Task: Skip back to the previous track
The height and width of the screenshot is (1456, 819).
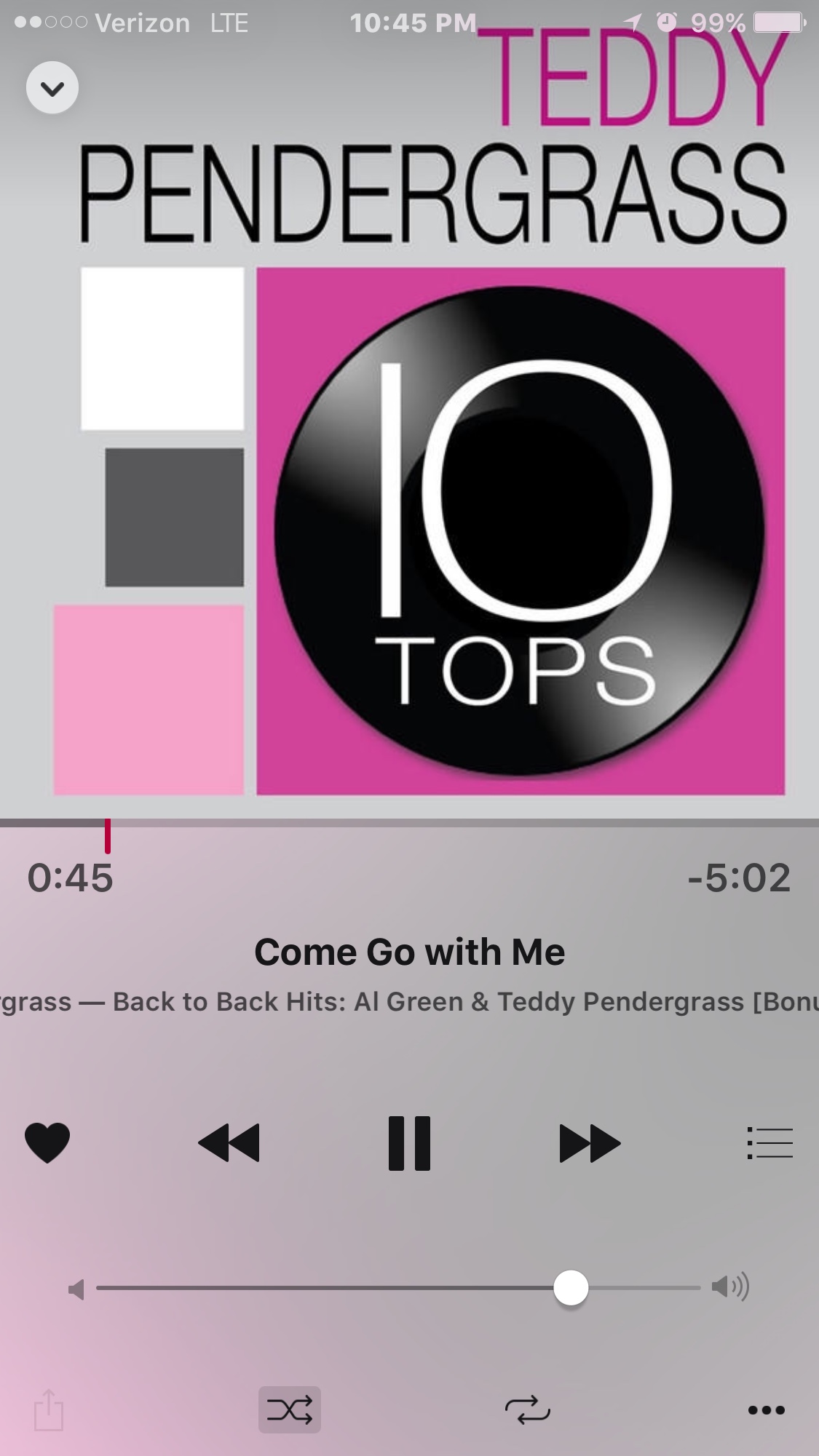Action: pyautogui.click(x=229, y=1142)
